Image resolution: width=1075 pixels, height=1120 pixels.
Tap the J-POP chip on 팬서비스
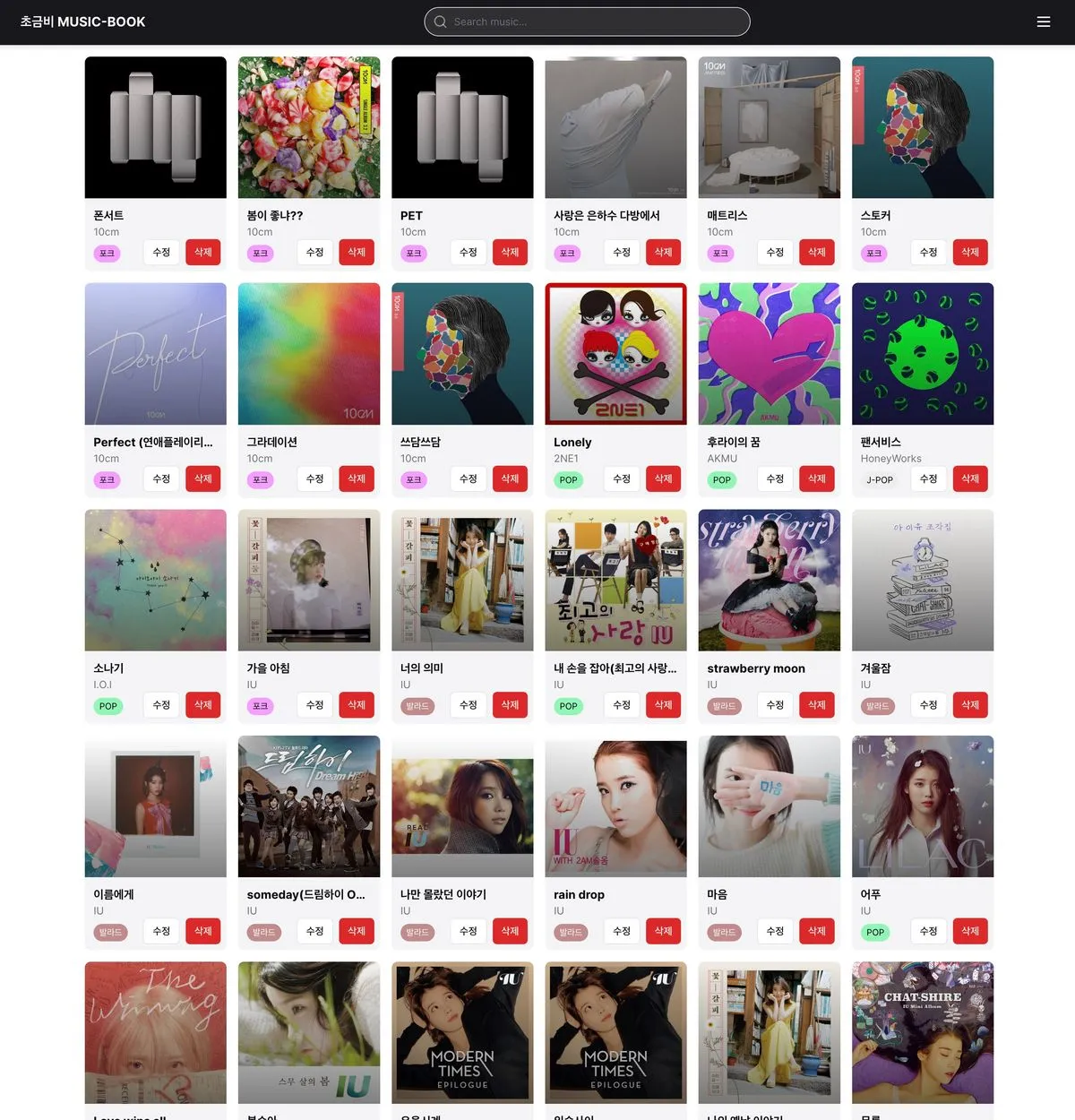click(x=880, y=480)
